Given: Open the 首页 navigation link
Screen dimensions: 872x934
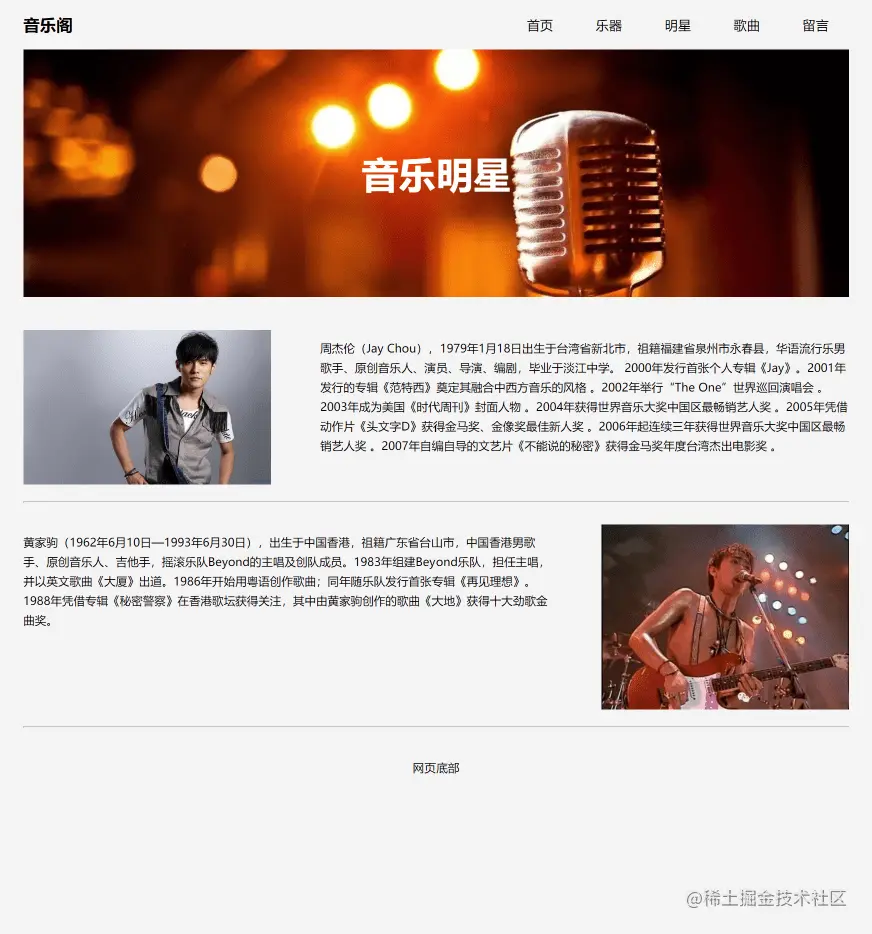Looking at the screenshot, I should coord(540,25).
